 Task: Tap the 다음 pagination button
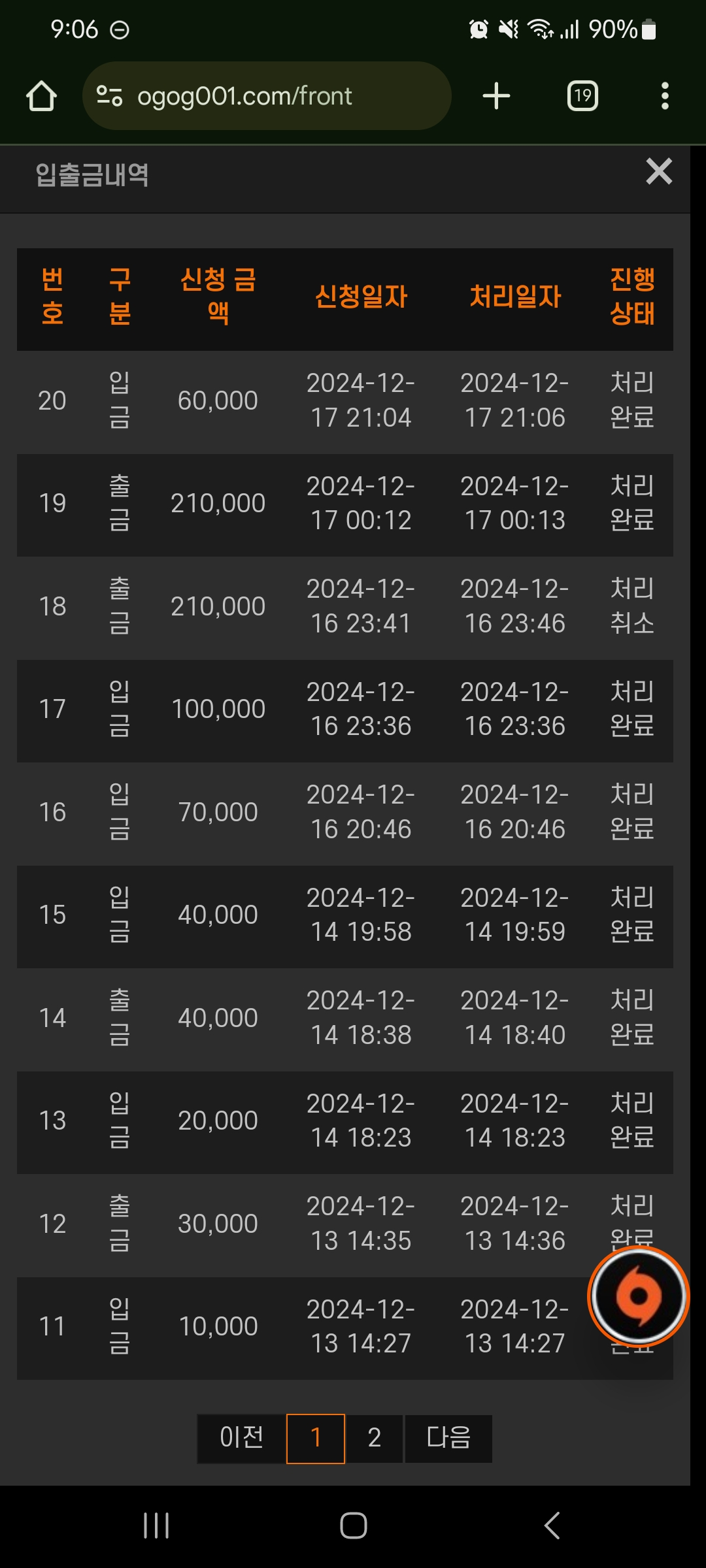[x=448, y=1438]
